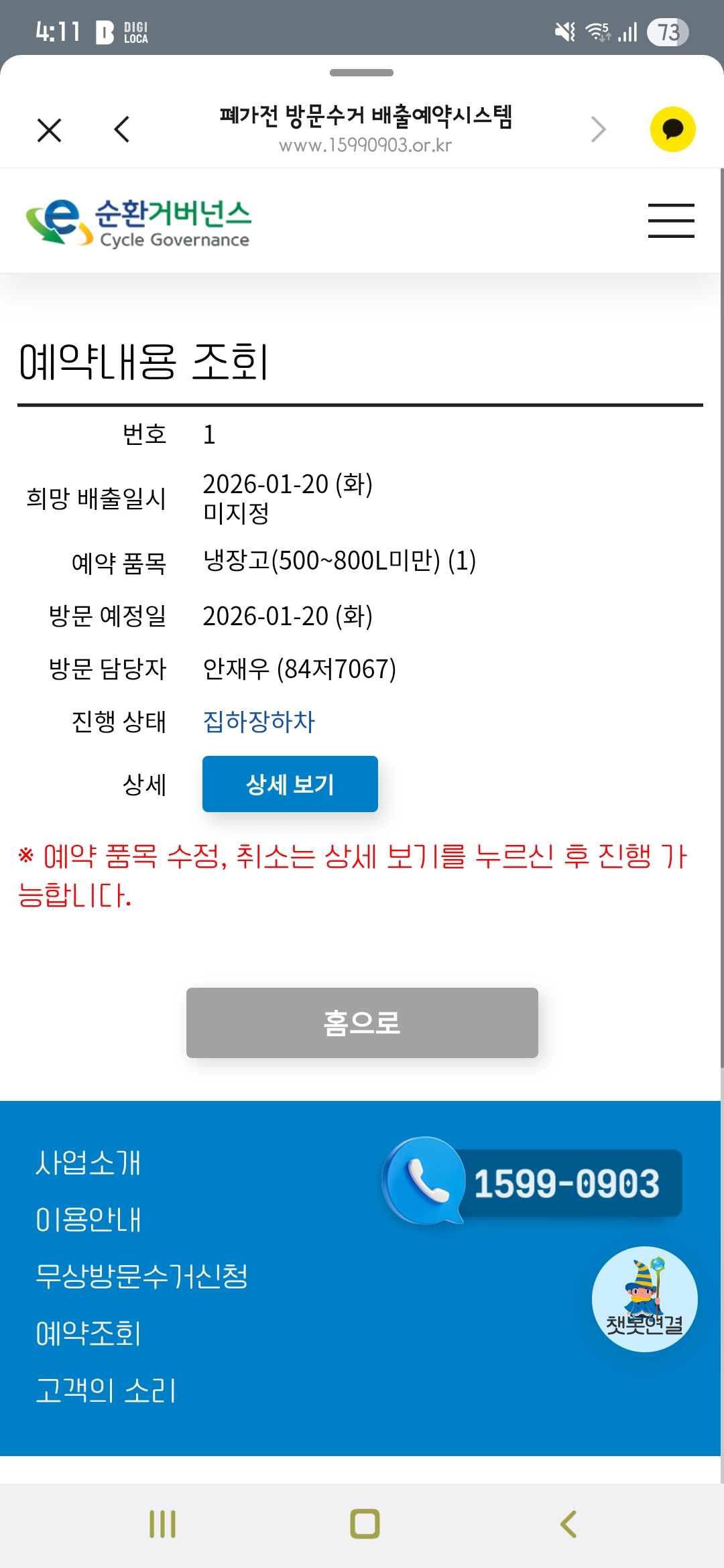This screenshot has width=724, height=1568.
Task: Tap the 상세 보기 button
Action: (290, 784)
